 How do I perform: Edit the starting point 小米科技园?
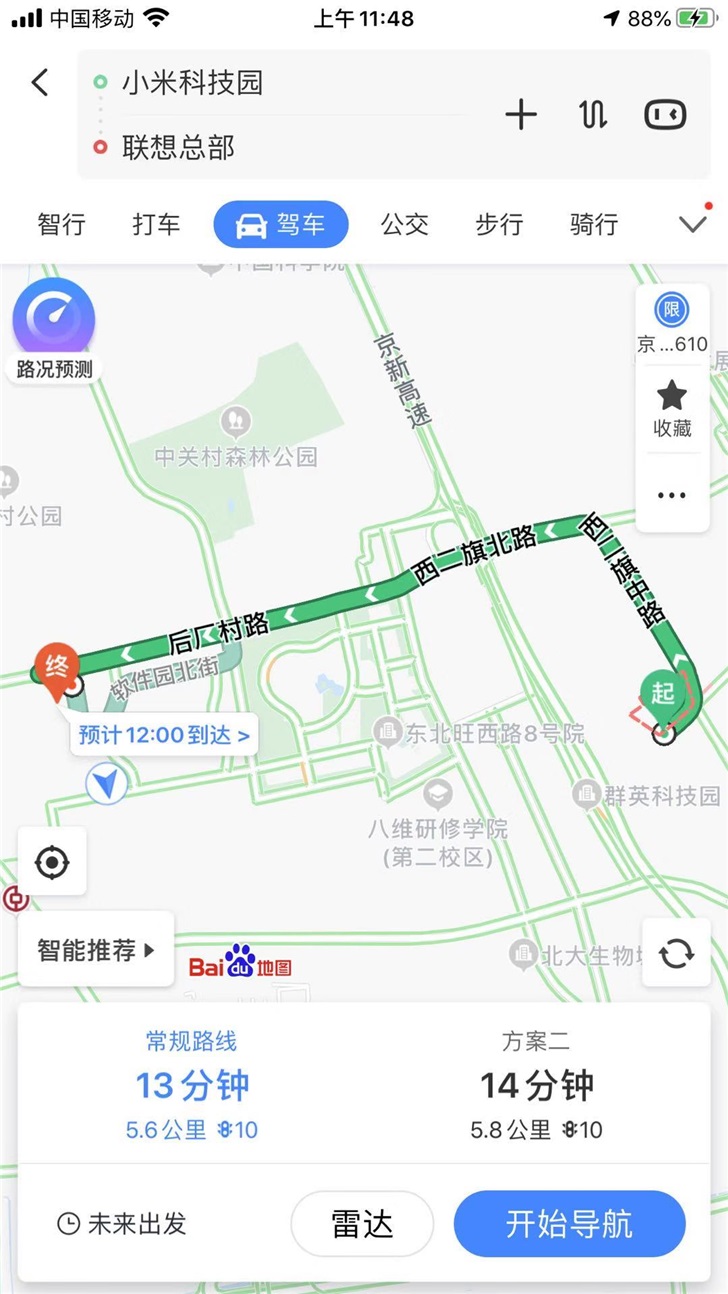pyautogui.click(x=192, y=82)
